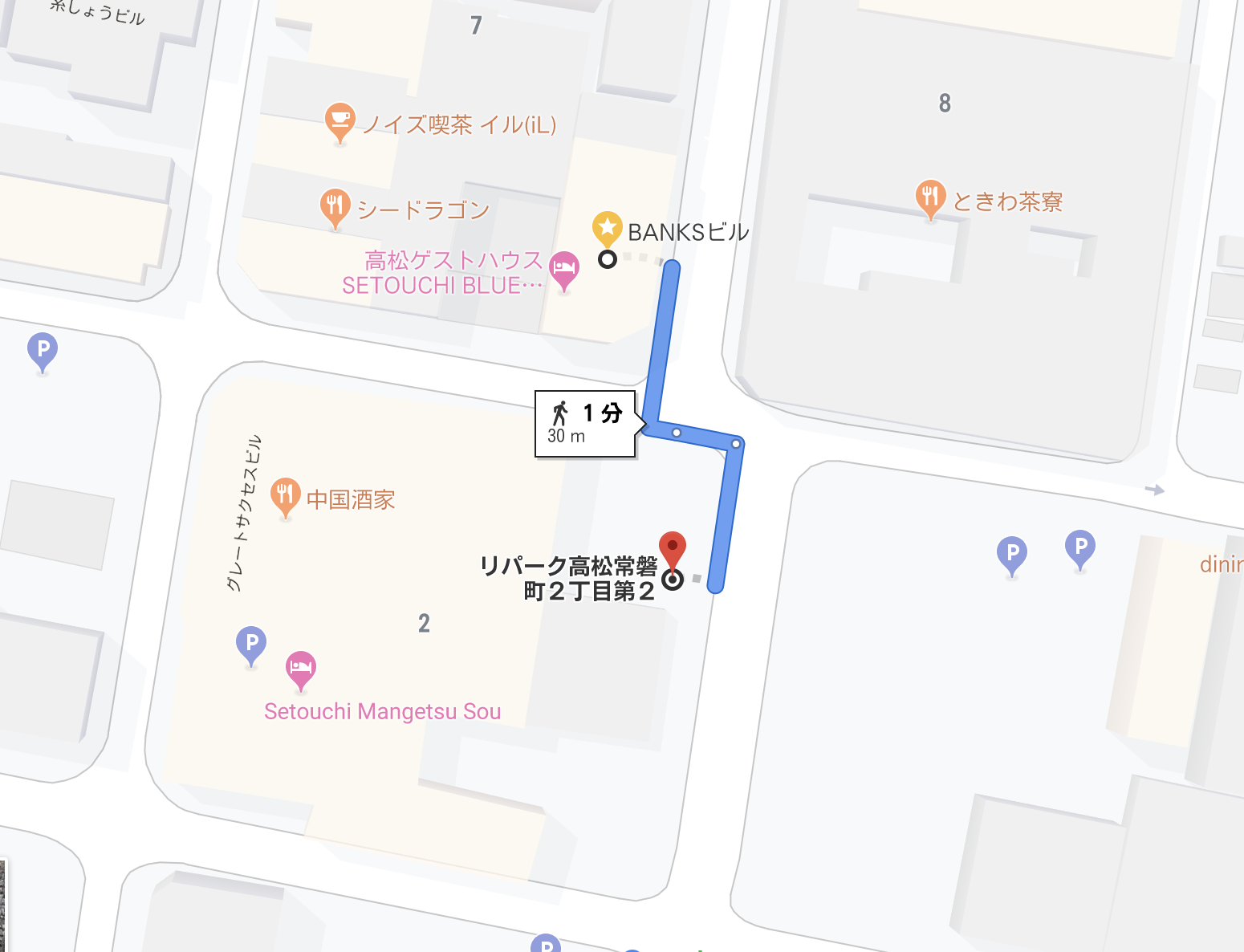
Task: Tap the BANKSビル starred place pin
Action: coord(608,227)
